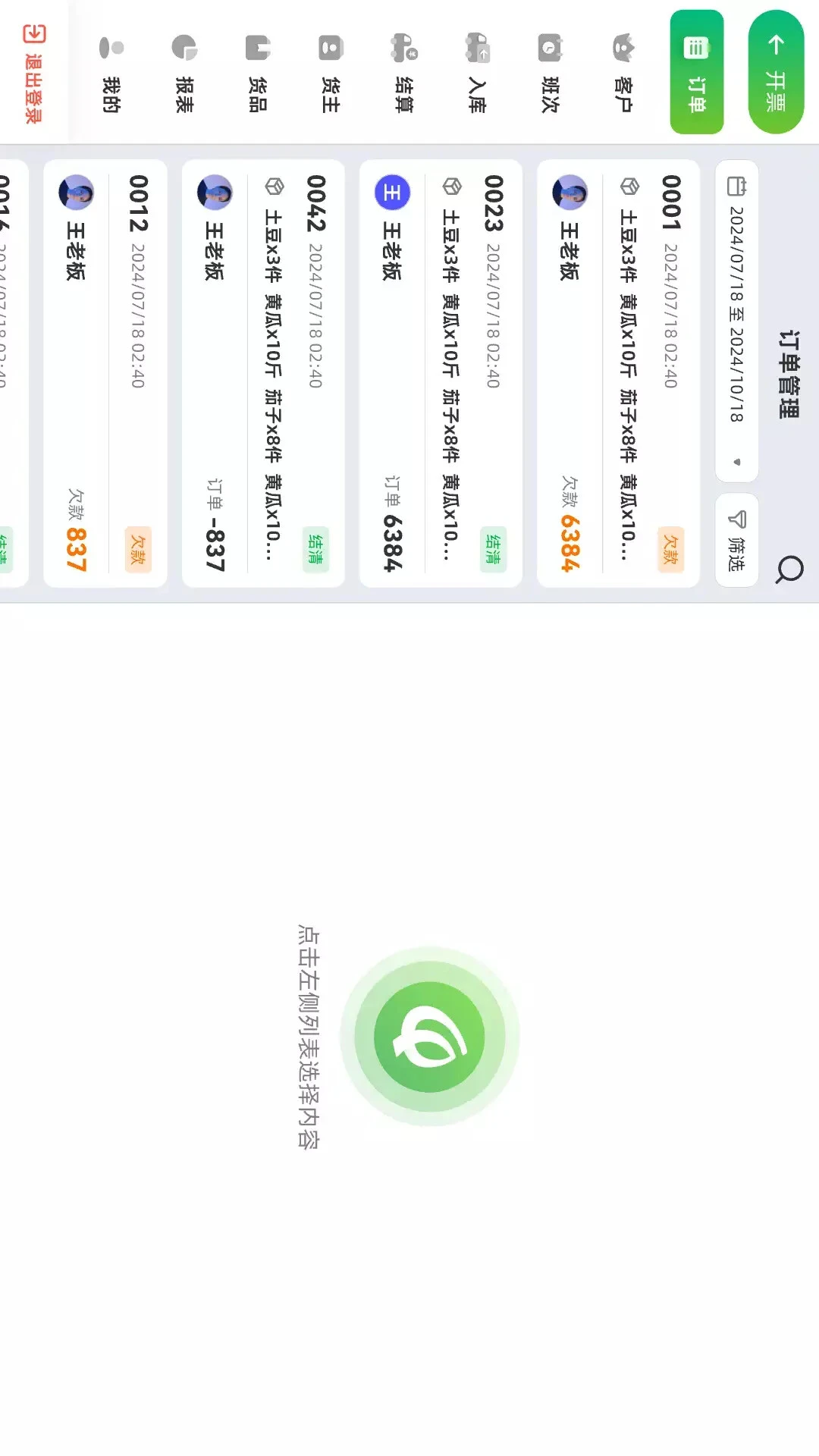Open the order search icon
The height and width of the screenshot is (1456, 819).
pos(789,570)
